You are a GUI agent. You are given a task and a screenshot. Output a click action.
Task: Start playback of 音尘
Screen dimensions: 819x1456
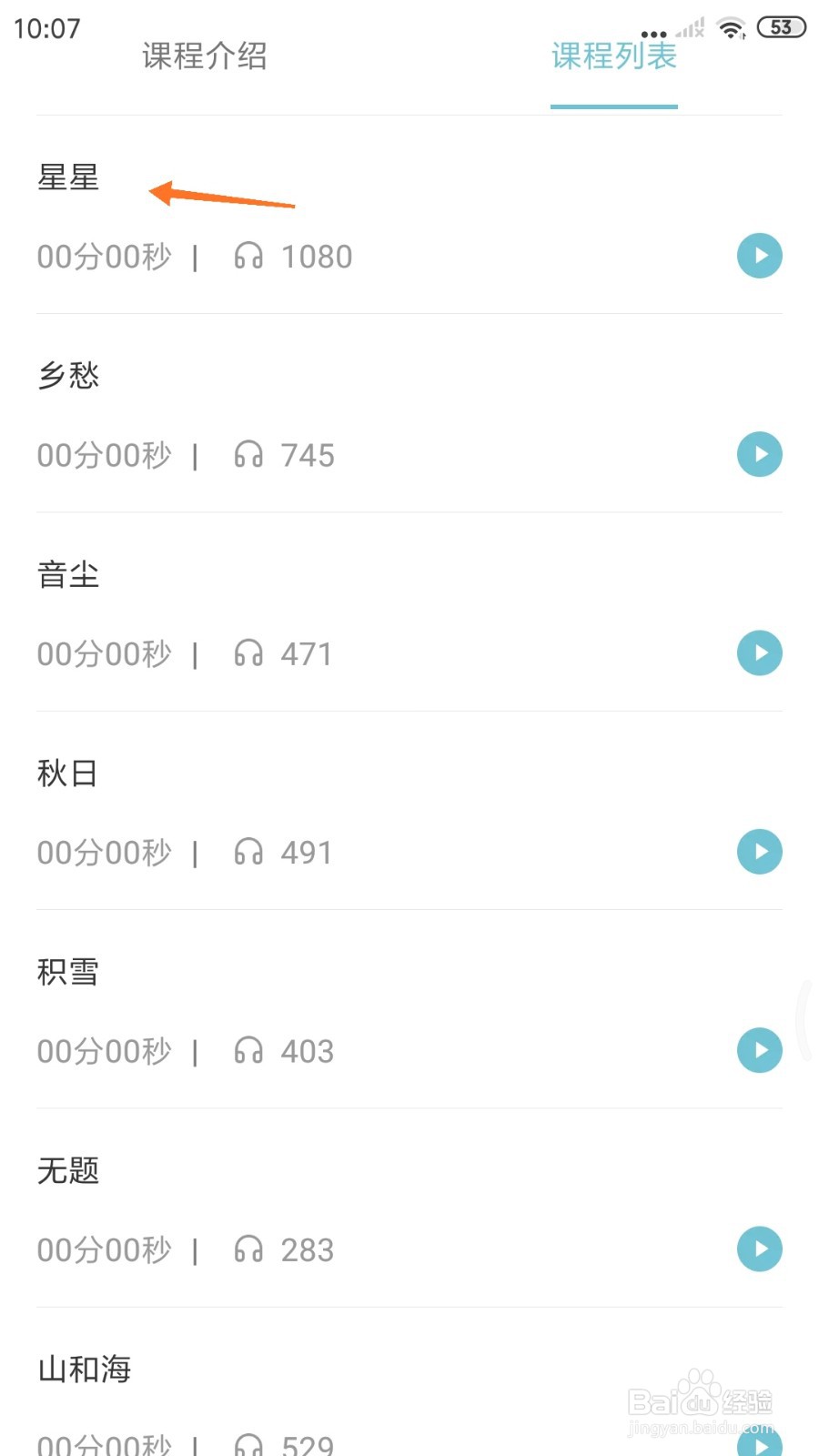tap(760, 652)
